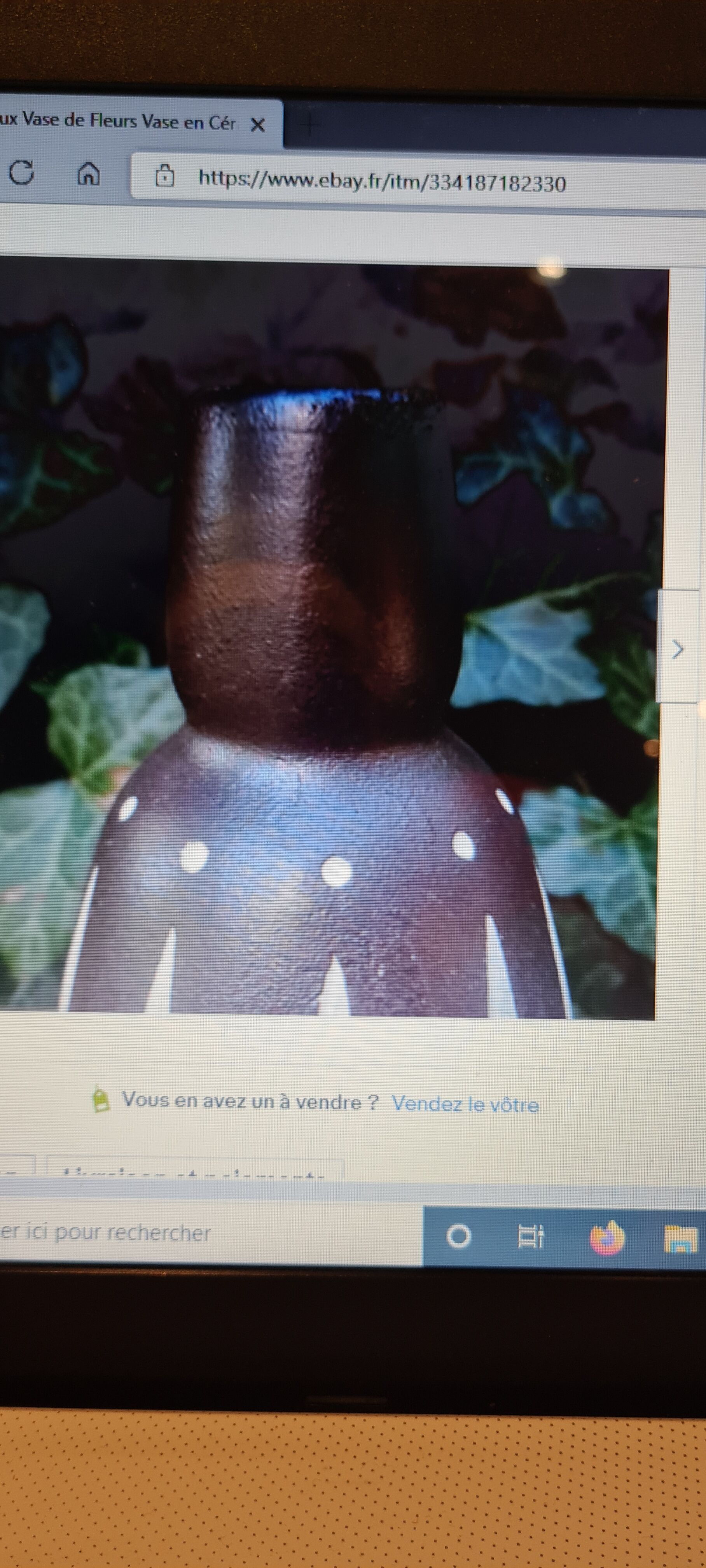
Task: Open Task View on the taskbar
Action: click(x=530, y=1236)
